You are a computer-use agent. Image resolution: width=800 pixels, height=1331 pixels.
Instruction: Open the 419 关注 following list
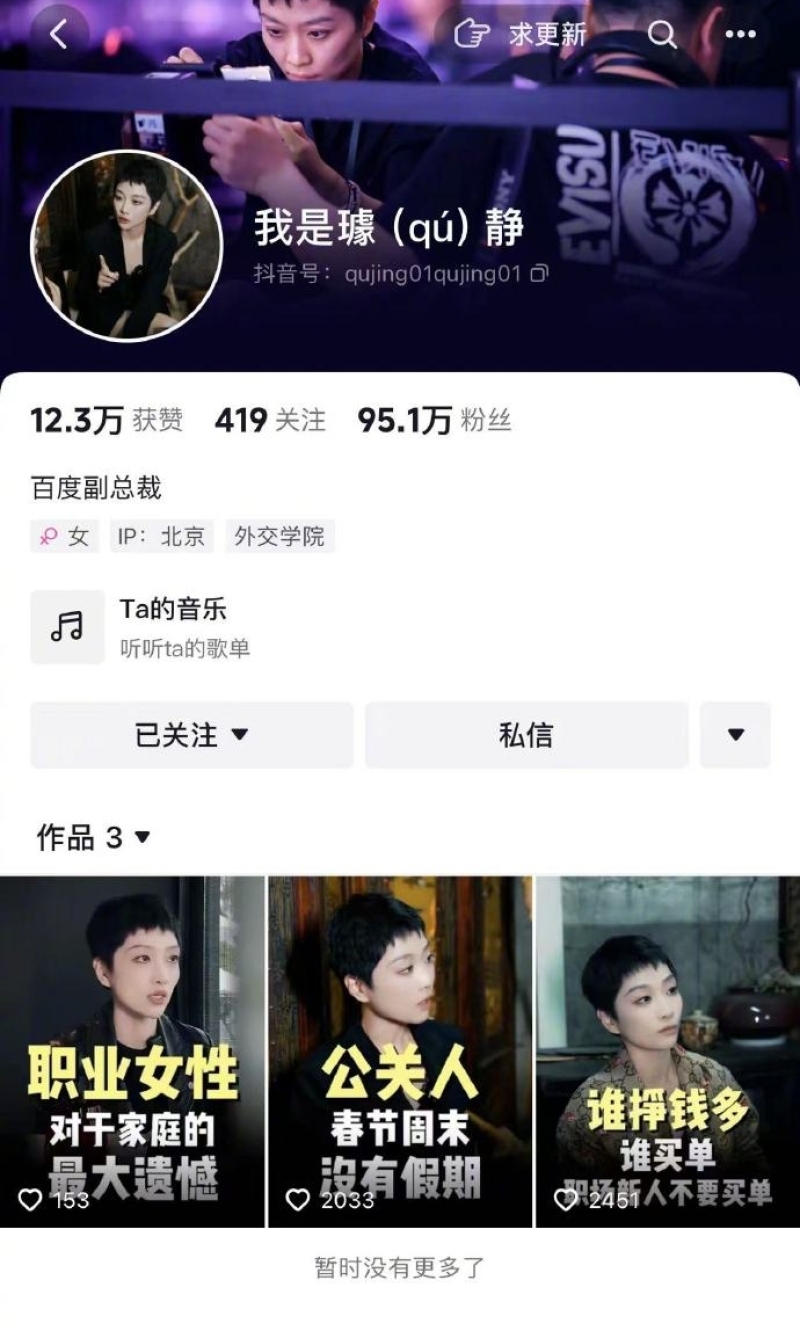pos(270,421)
